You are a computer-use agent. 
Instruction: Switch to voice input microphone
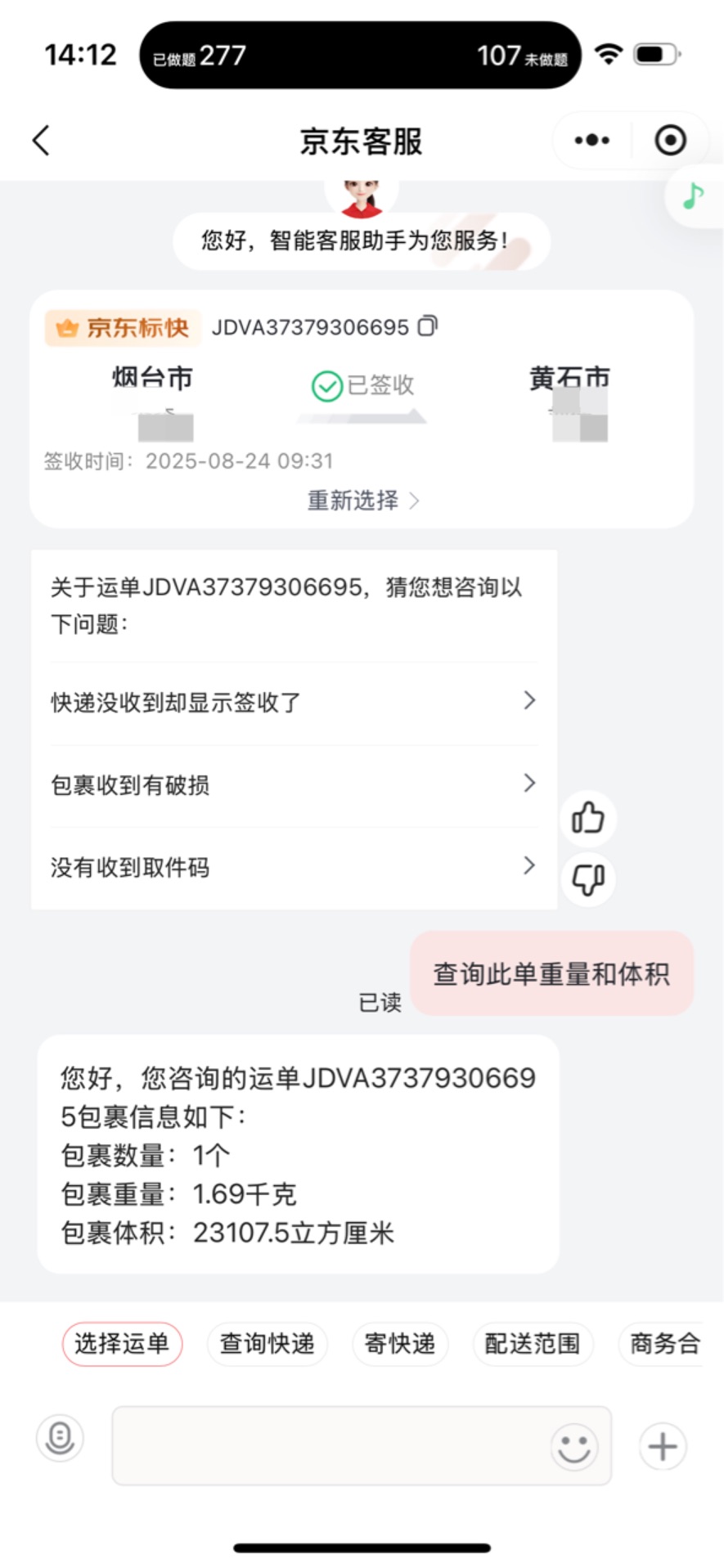pyautogui.click(x=60, y=1438)
